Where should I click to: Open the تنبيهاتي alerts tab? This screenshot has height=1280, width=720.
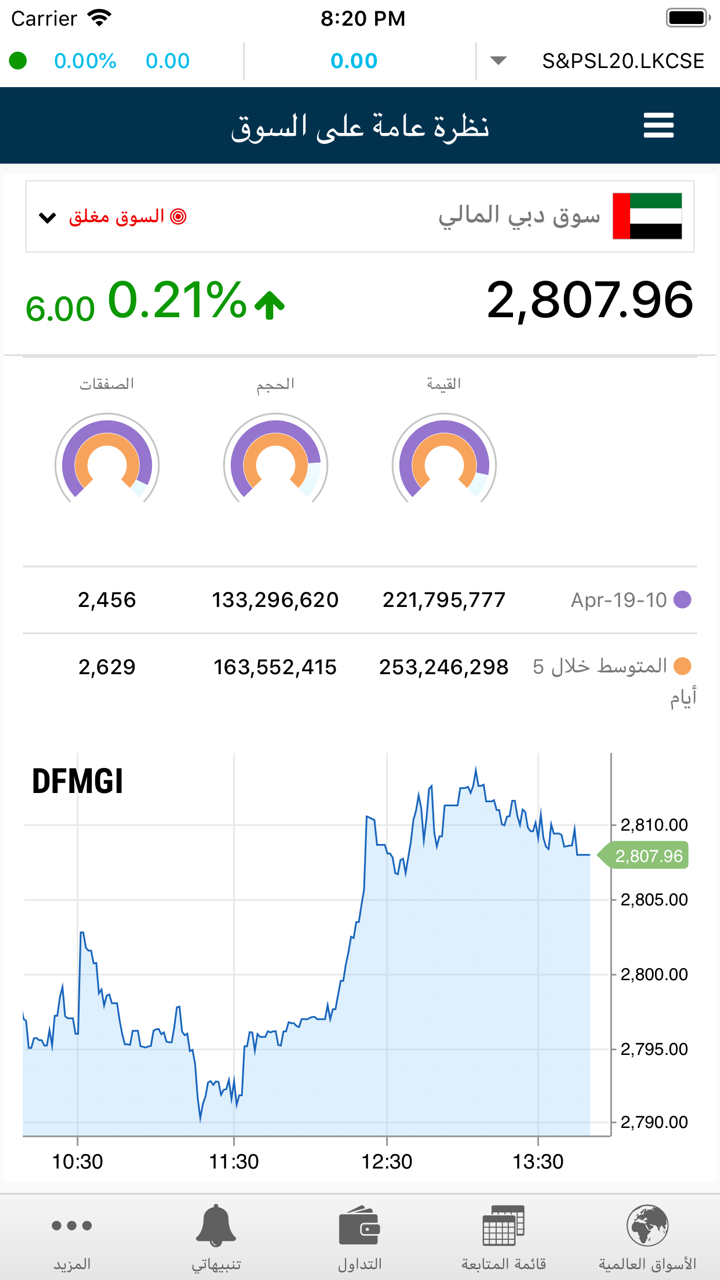[216, 1237]
